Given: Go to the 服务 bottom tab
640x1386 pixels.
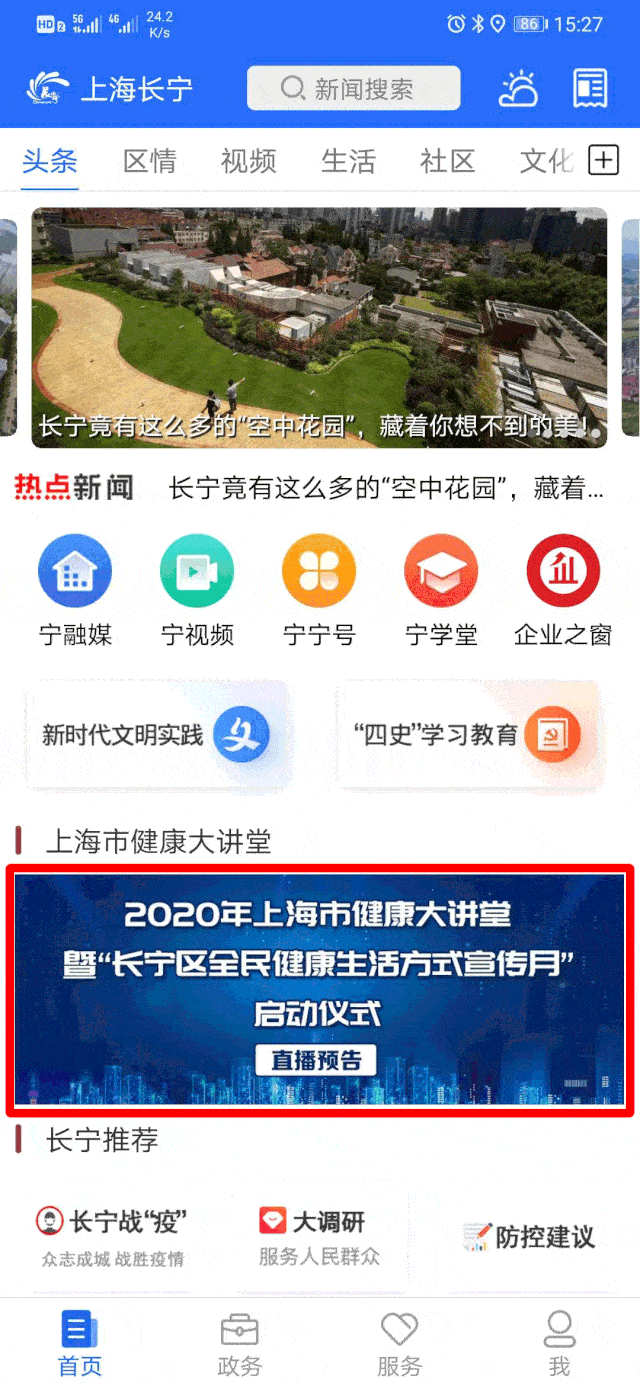Looking at the screenshot, I should (399, 1345).
